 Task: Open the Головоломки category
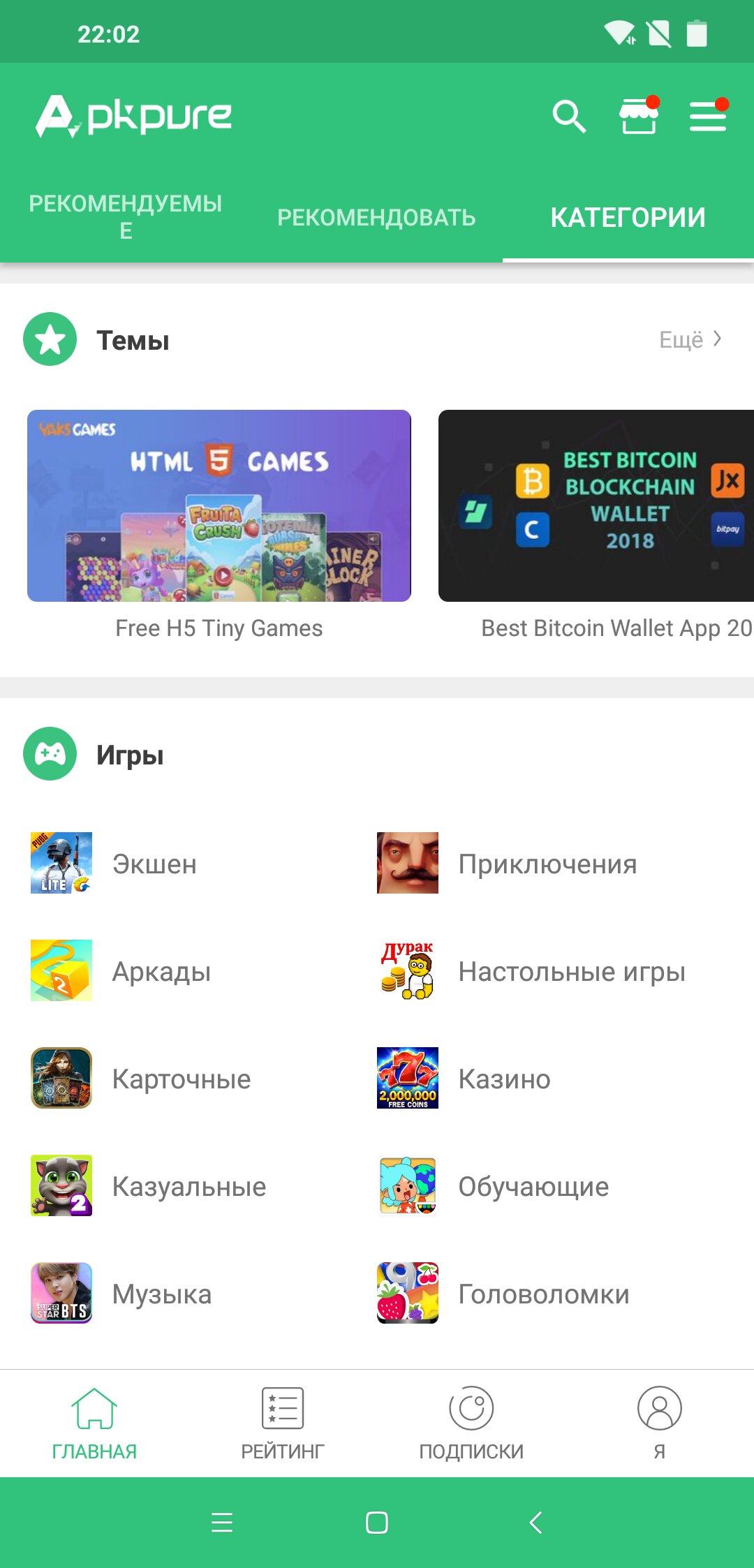(543, 1294)
